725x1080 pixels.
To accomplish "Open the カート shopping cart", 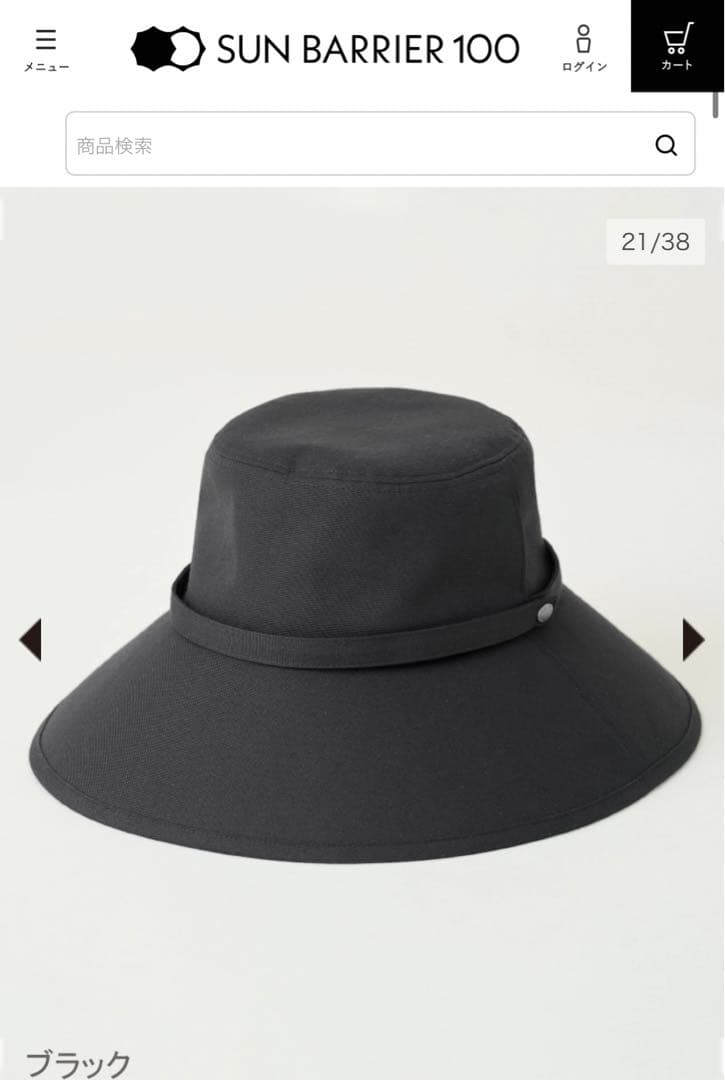I will pos(677,46).
